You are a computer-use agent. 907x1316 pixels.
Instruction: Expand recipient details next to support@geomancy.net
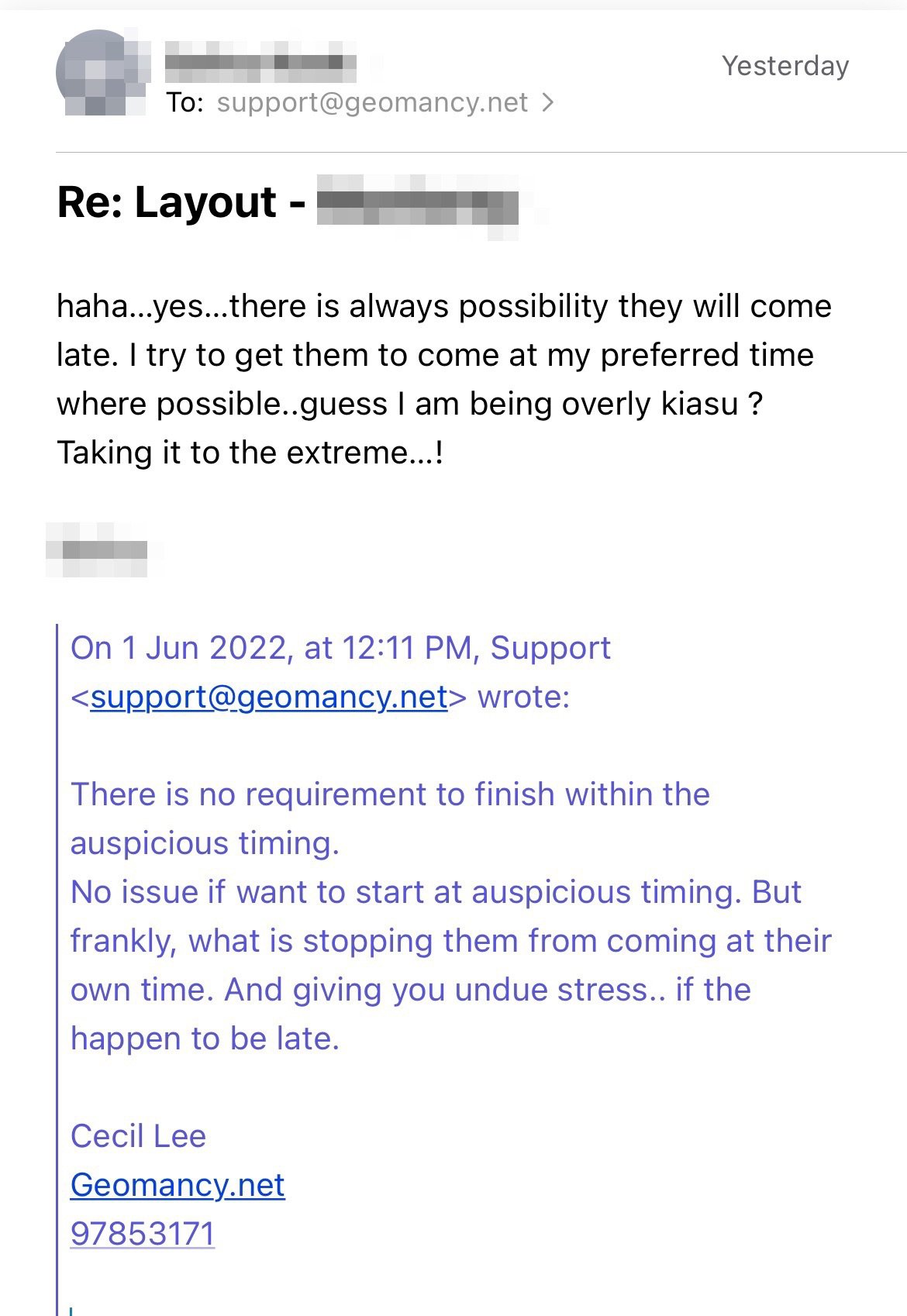tap(547, 102)
